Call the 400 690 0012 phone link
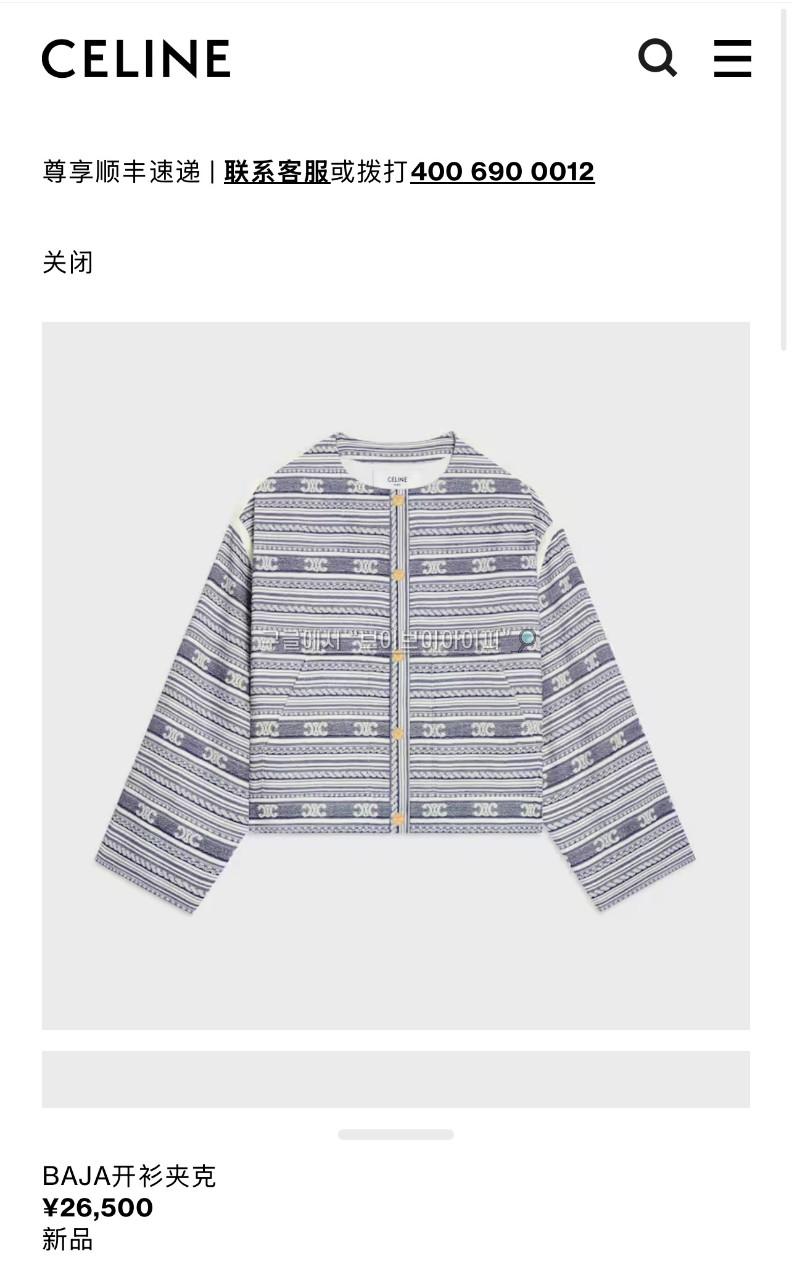 [502, 172]
